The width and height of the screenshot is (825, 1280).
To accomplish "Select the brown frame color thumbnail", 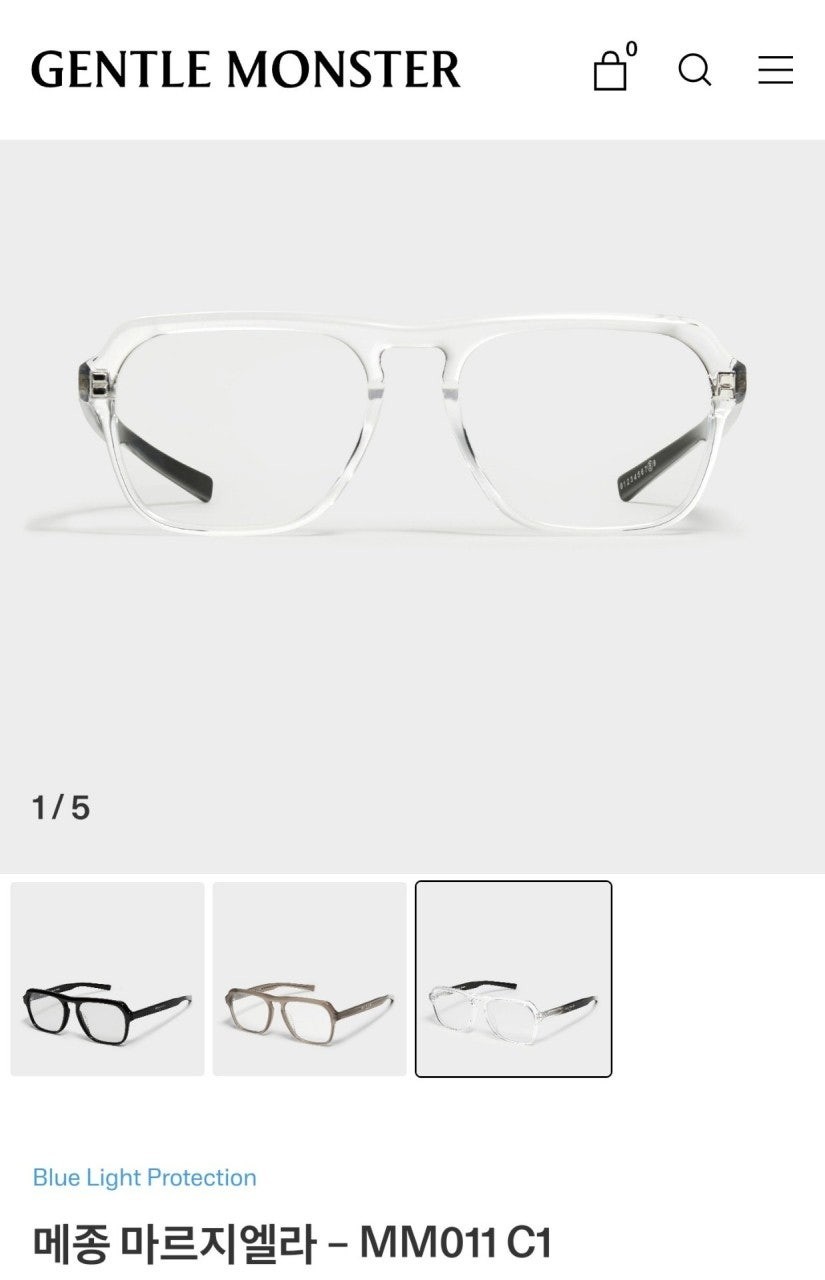I will click(310, 979).
